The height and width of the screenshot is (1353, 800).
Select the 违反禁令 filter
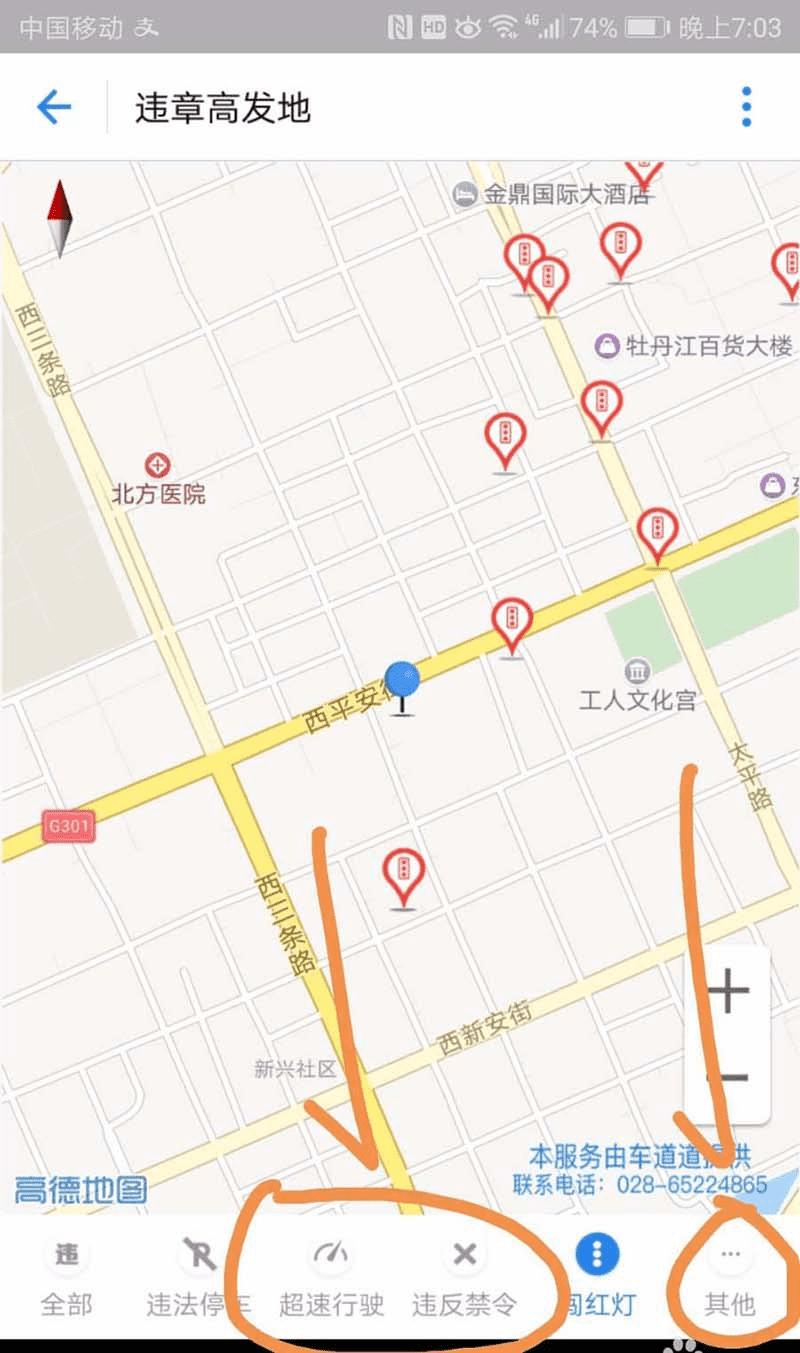coord(465,1278)
